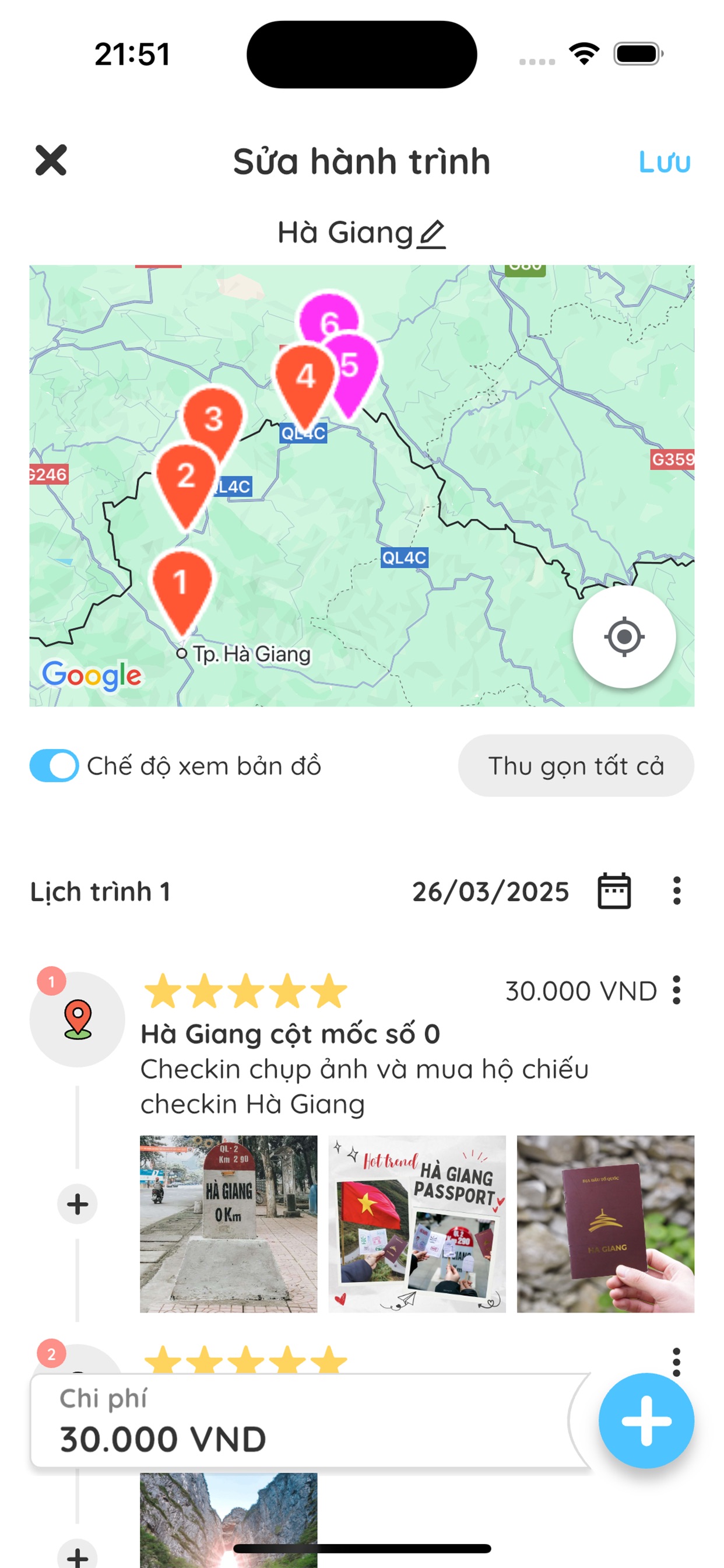The width and height of the screenshot is (724, 1568).
Task: Tap the Google logo on the map
Action: click(x=92, y=674)
